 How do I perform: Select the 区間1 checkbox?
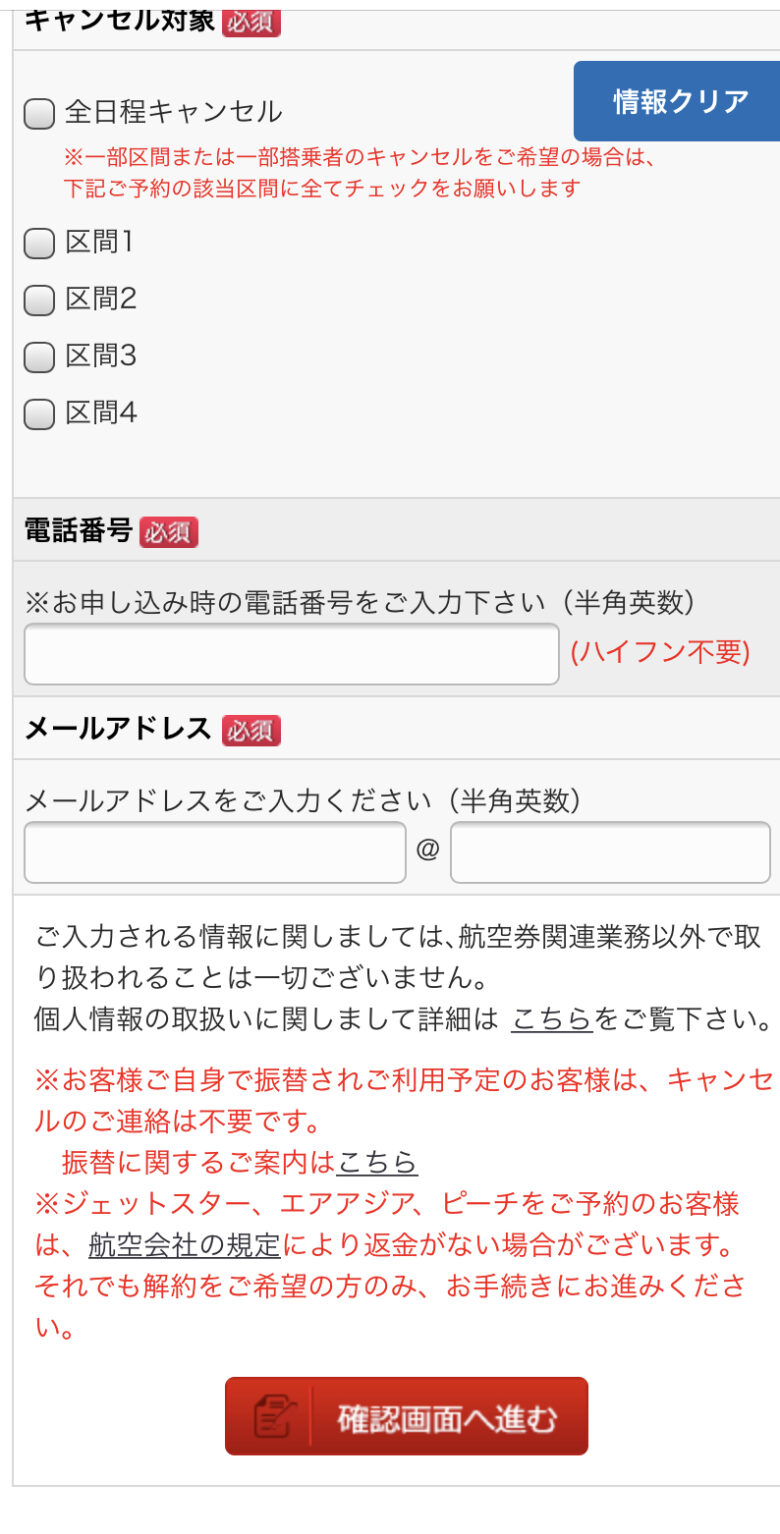tap(39, 243)
